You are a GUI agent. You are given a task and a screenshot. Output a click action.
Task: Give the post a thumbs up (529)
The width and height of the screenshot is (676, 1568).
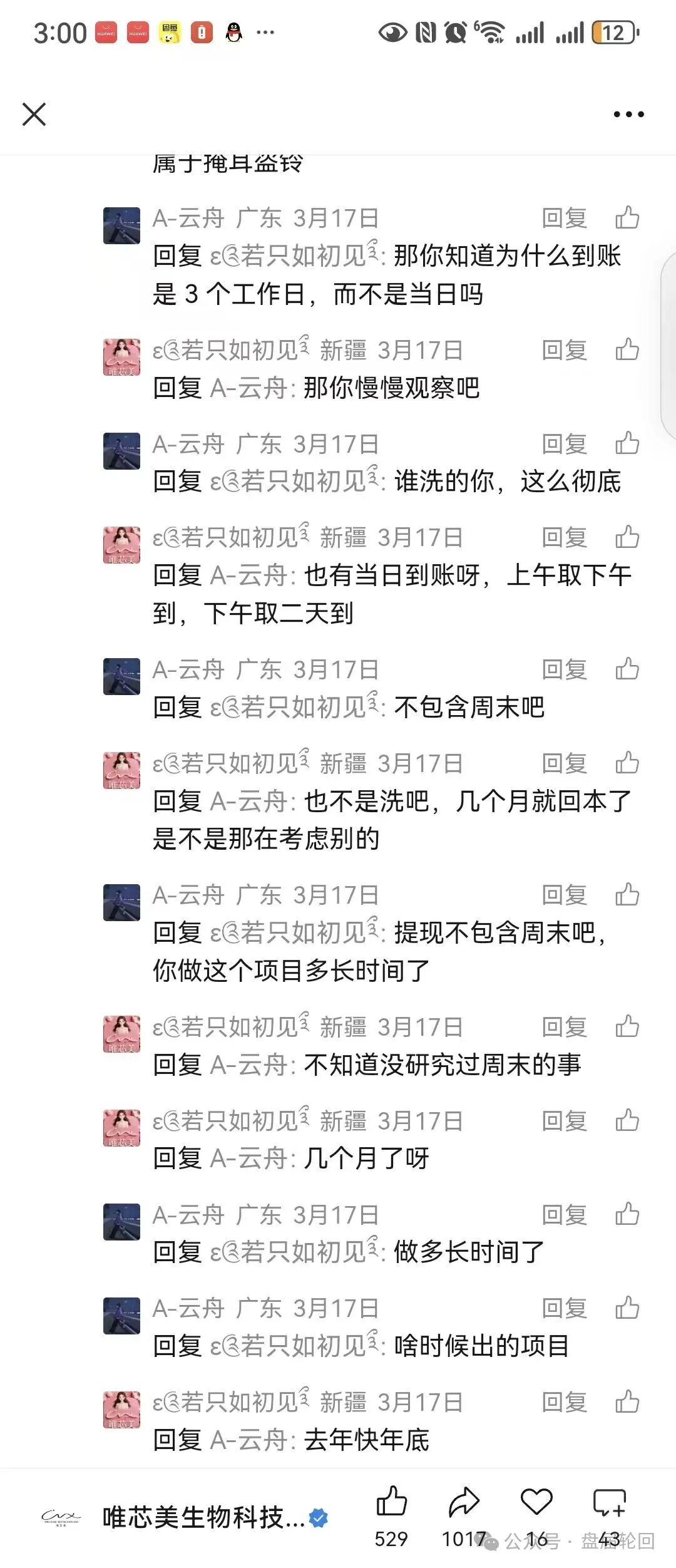tap(392, 1503)
